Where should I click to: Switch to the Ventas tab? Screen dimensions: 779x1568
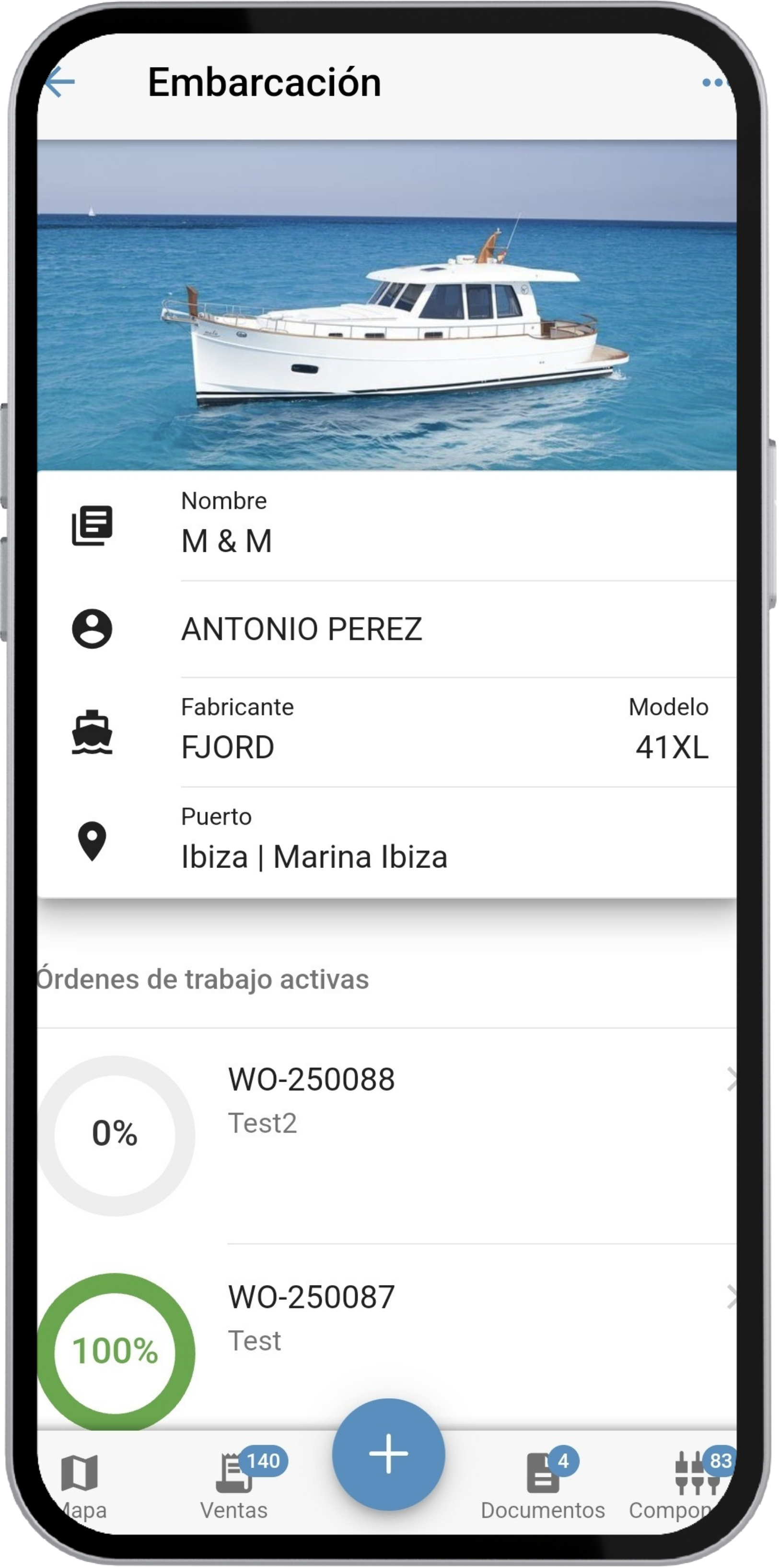tap(234, 1485)
